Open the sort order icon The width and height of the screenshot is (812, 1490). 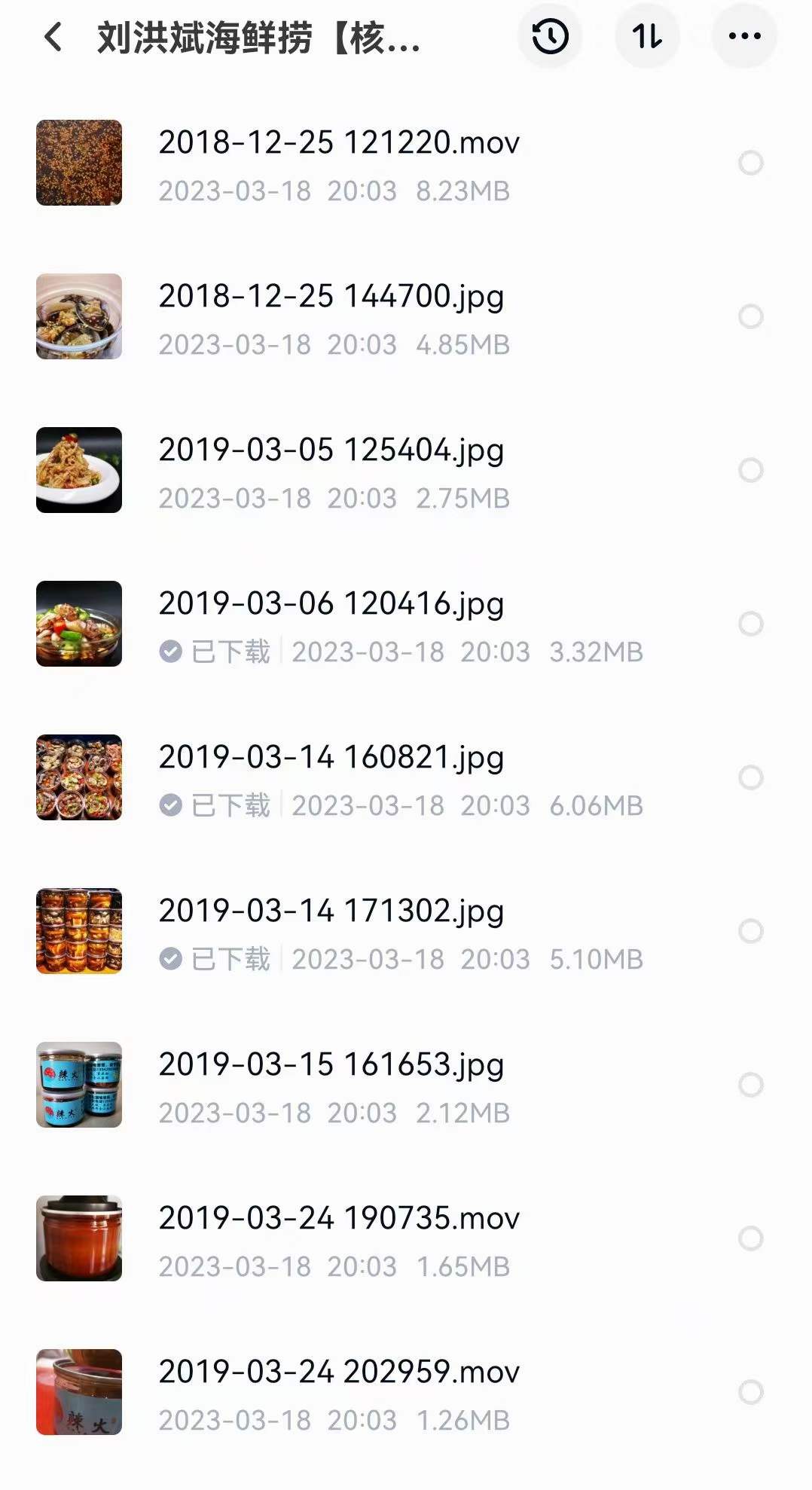point(647,36)
